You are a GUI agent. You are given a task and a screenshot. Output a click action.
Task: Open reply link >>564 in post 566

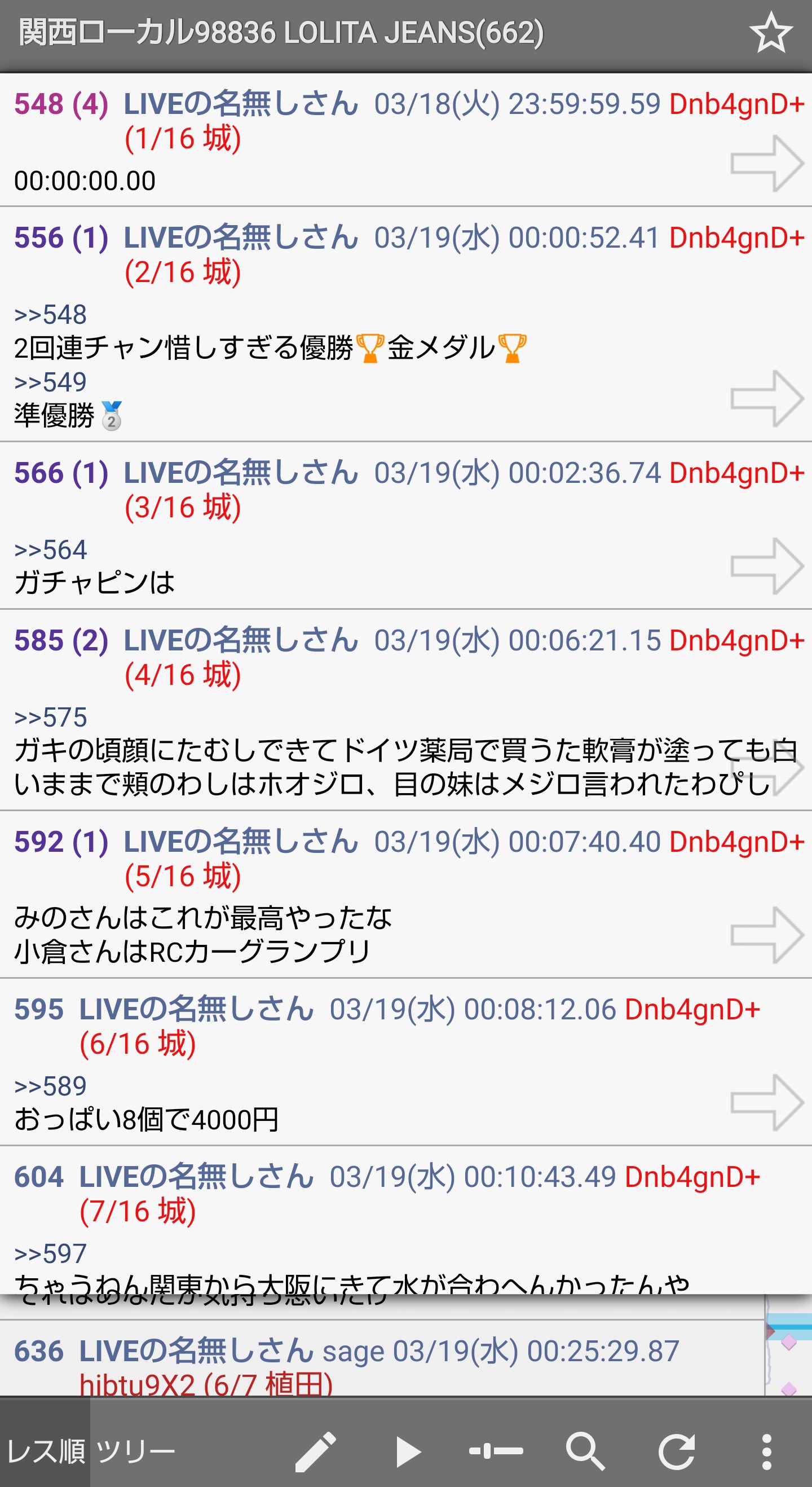coord(51,549)
